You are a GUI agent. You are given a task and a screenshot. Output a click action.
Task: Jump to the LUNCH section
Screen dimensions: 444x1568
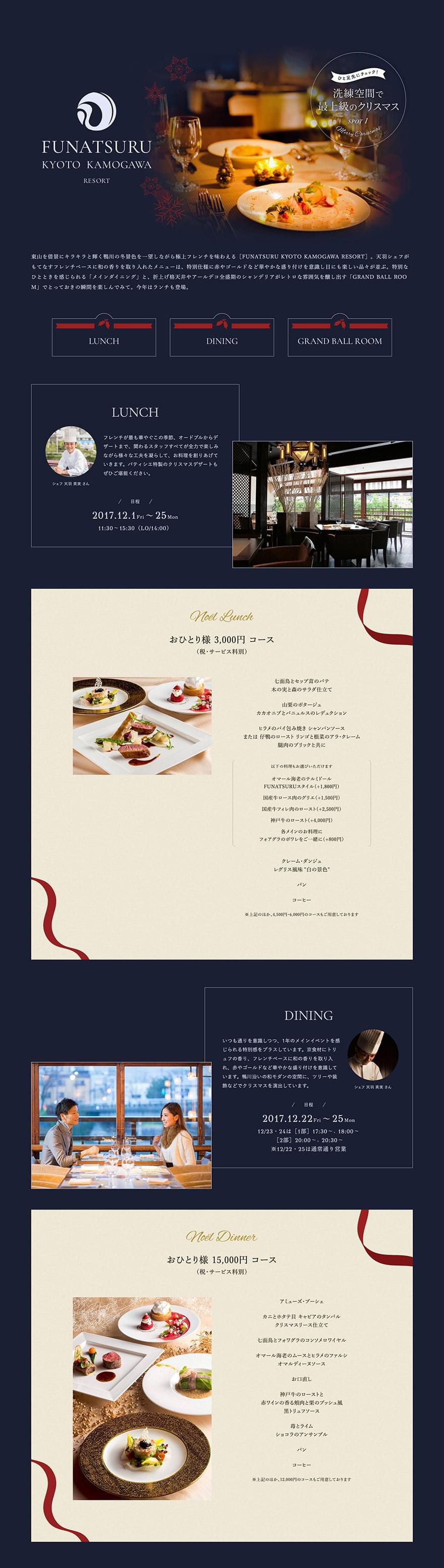(104, 340)
